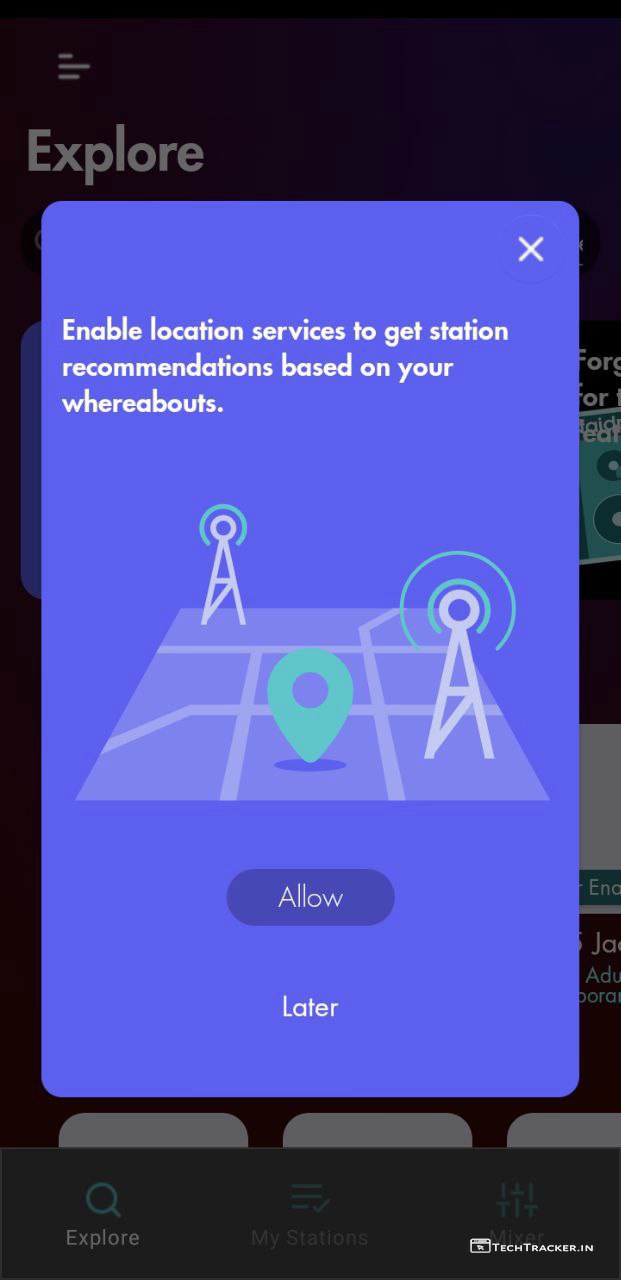Image resolution: width=621 pixels, height=1280 pixels.
Task: Go to the Mixer tab
Action: pos(517,1212)
